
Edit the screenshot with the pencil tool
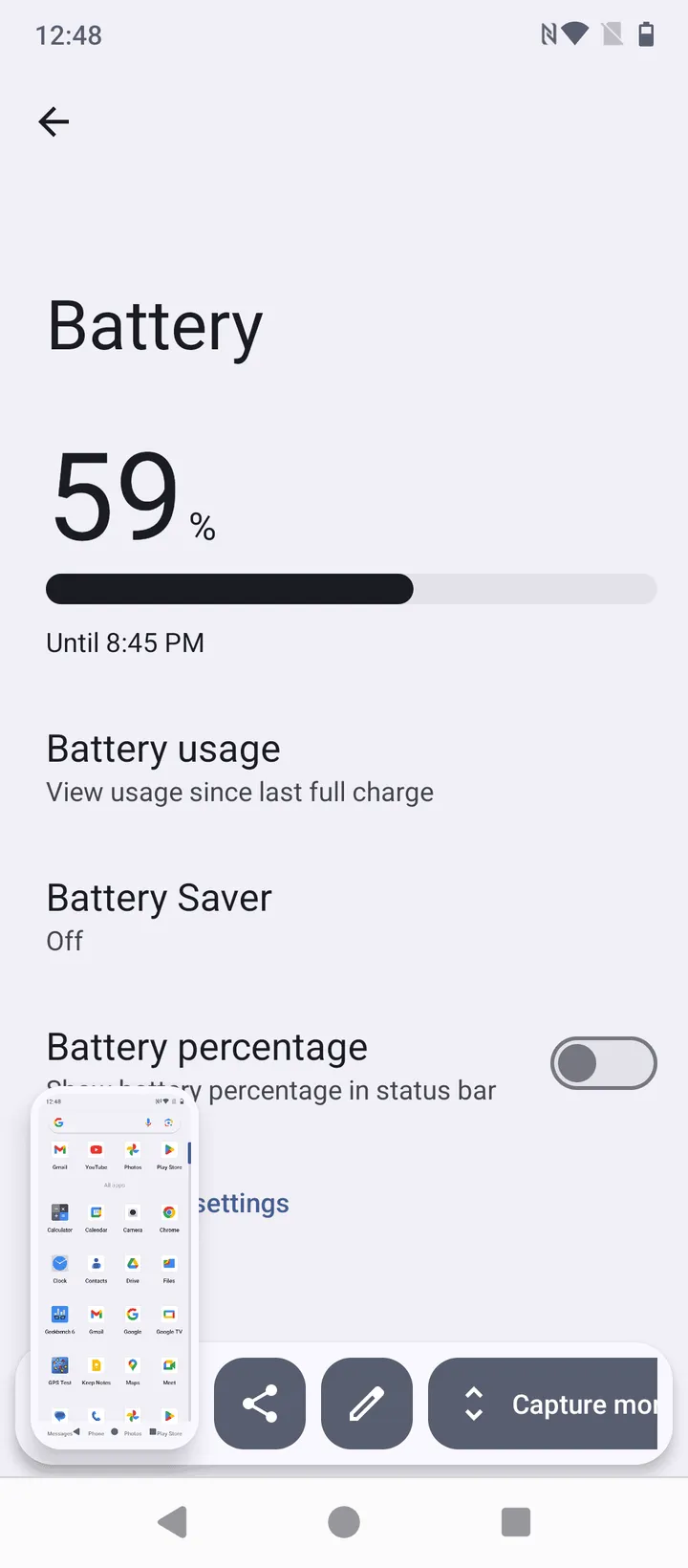367,1404
